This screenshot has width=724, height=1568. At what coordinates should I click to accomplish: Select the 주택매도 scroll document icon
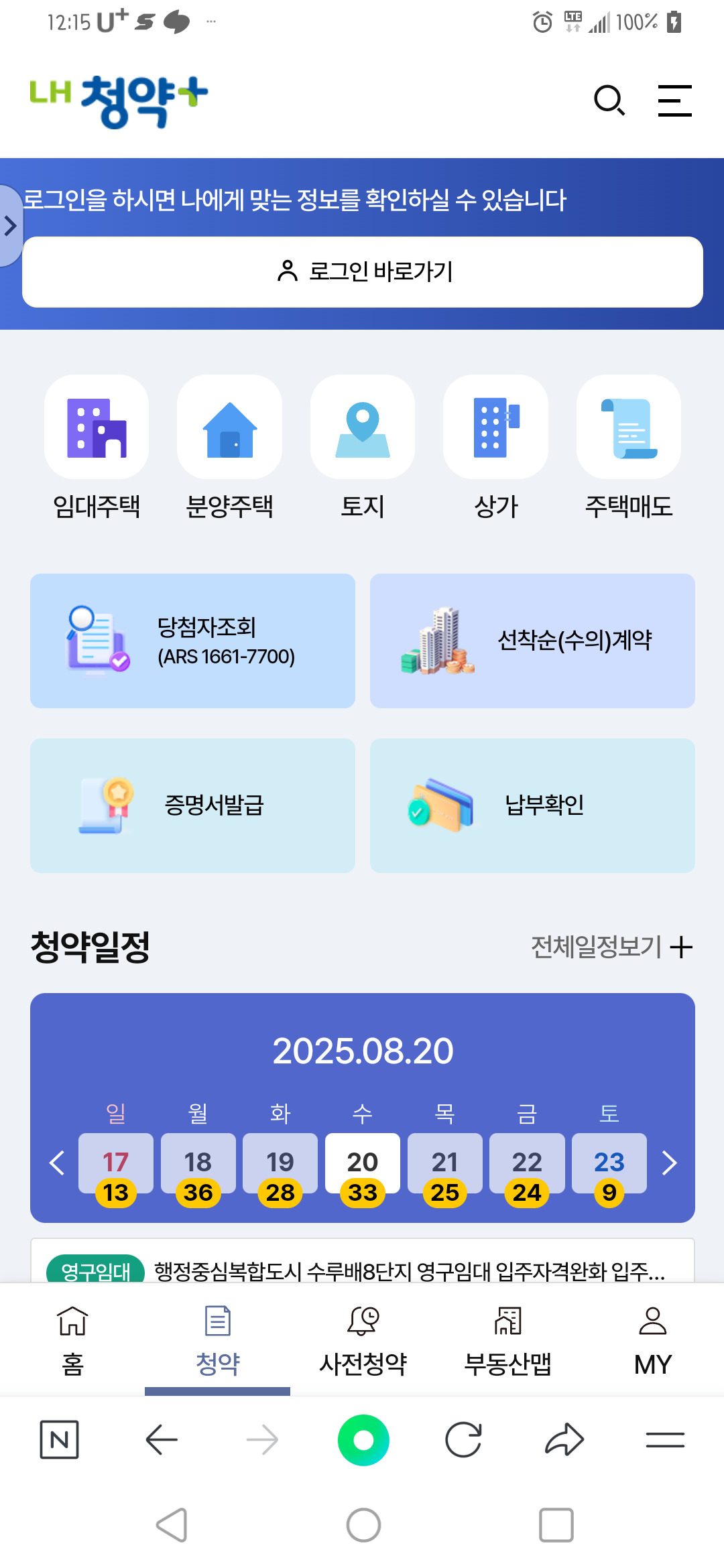pyautogui.click(x=628, y=427)
